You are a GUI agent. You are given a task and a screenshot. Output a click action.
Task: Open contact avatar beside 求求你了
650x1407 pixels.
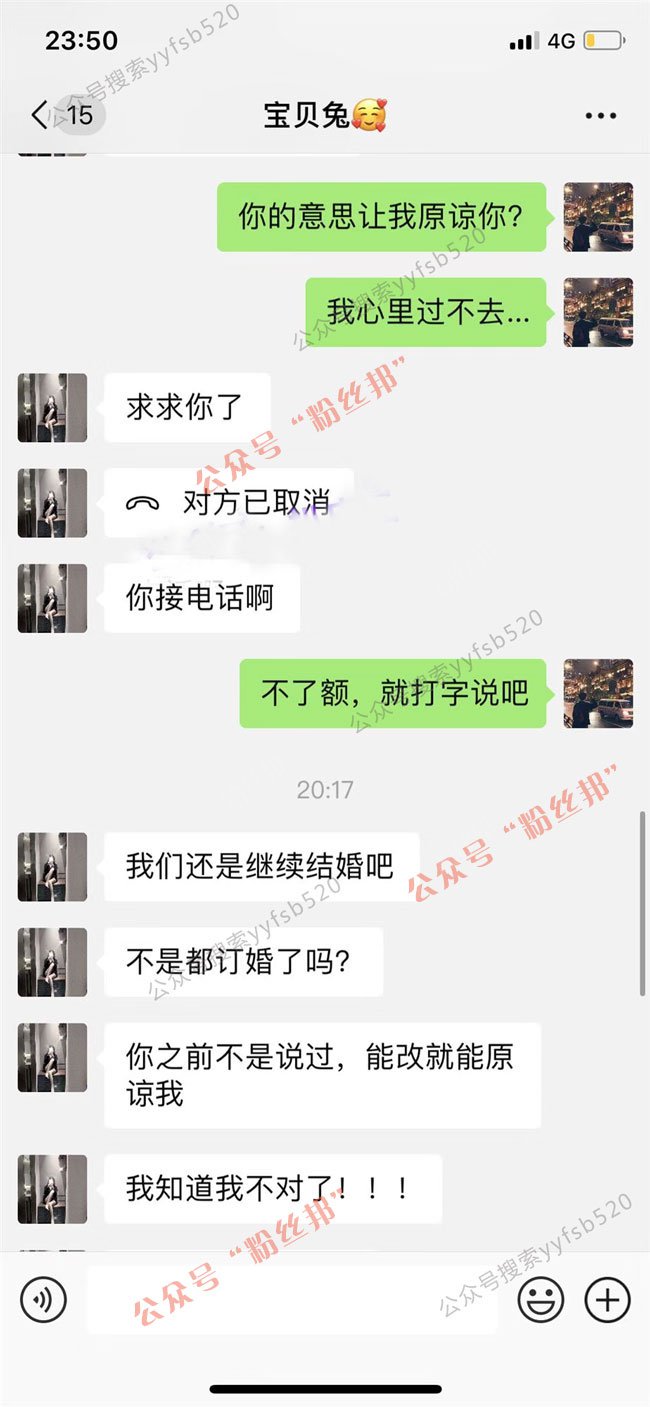[x=52, y=408]
